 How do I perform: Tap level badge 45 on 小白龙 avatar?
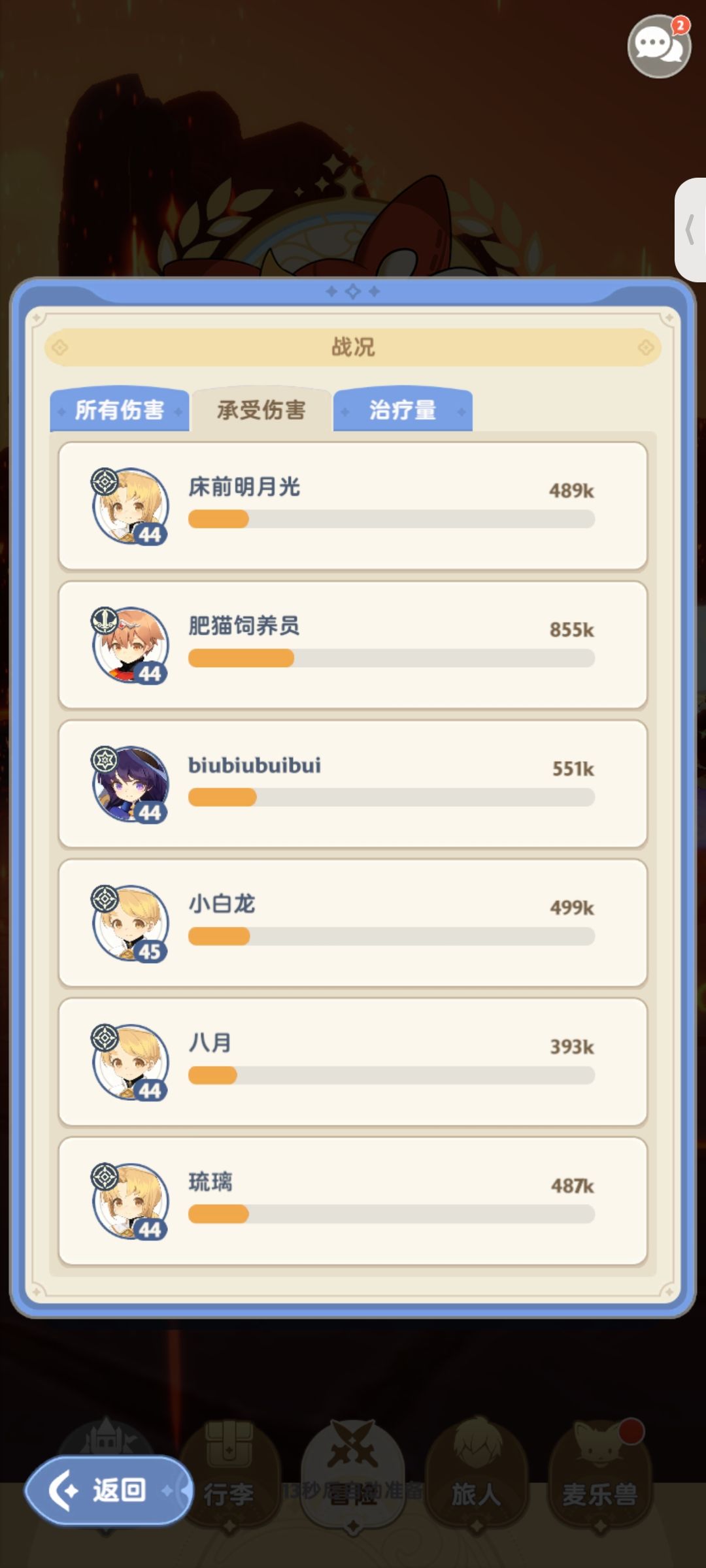click(151, 953)
